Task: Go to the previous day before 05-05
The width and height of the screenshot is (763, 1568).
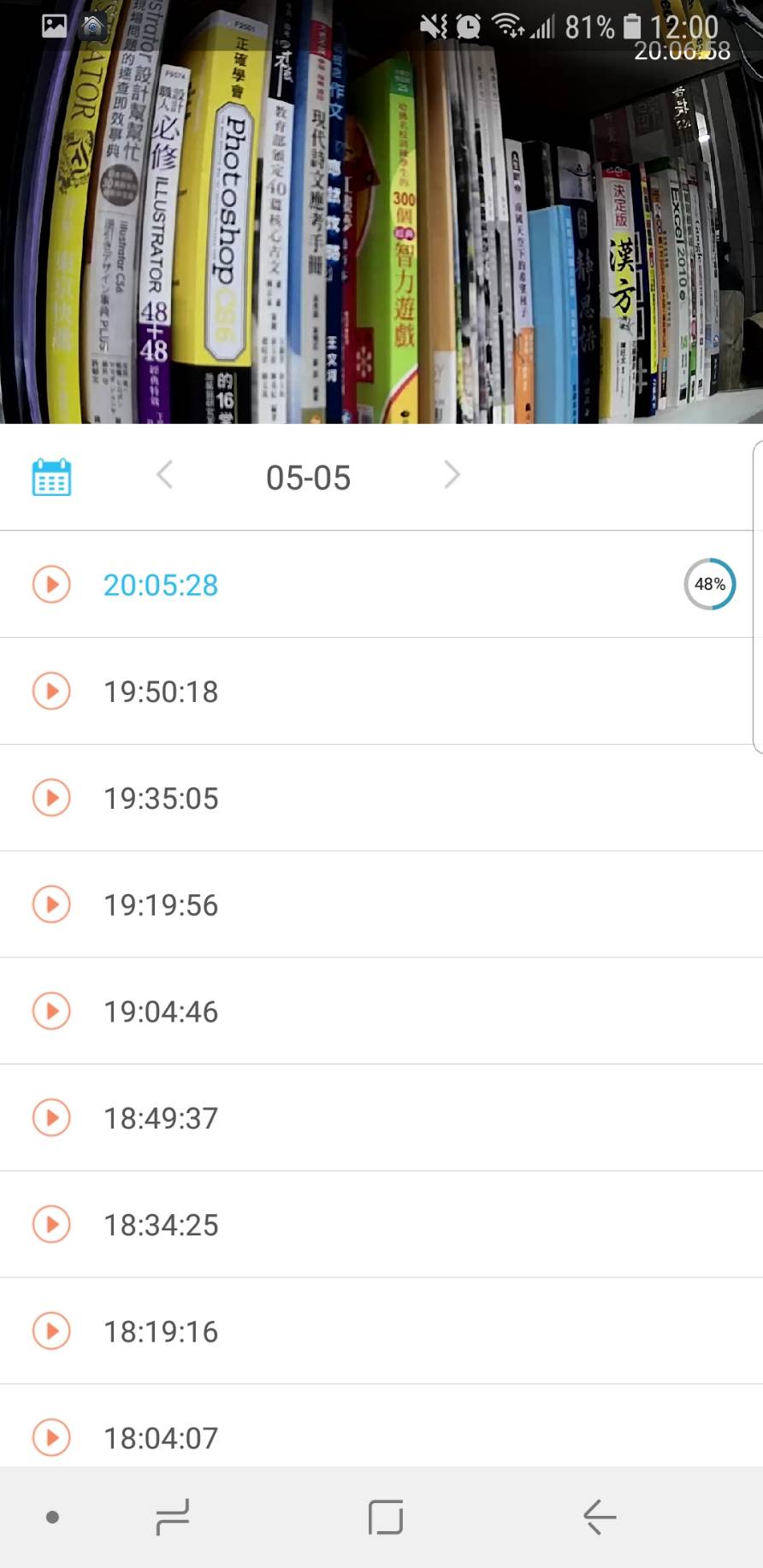Action: [165, 475]
